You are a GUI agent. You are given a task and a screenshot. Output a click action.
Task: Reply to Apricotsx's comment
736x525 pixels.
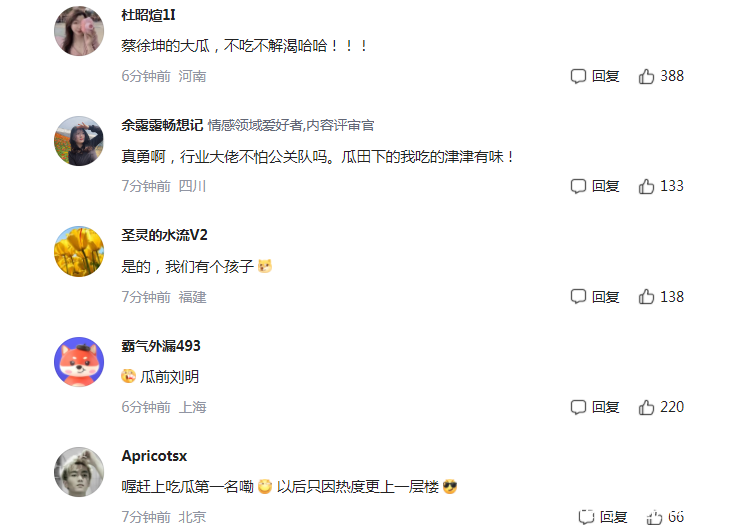point(603,517)
